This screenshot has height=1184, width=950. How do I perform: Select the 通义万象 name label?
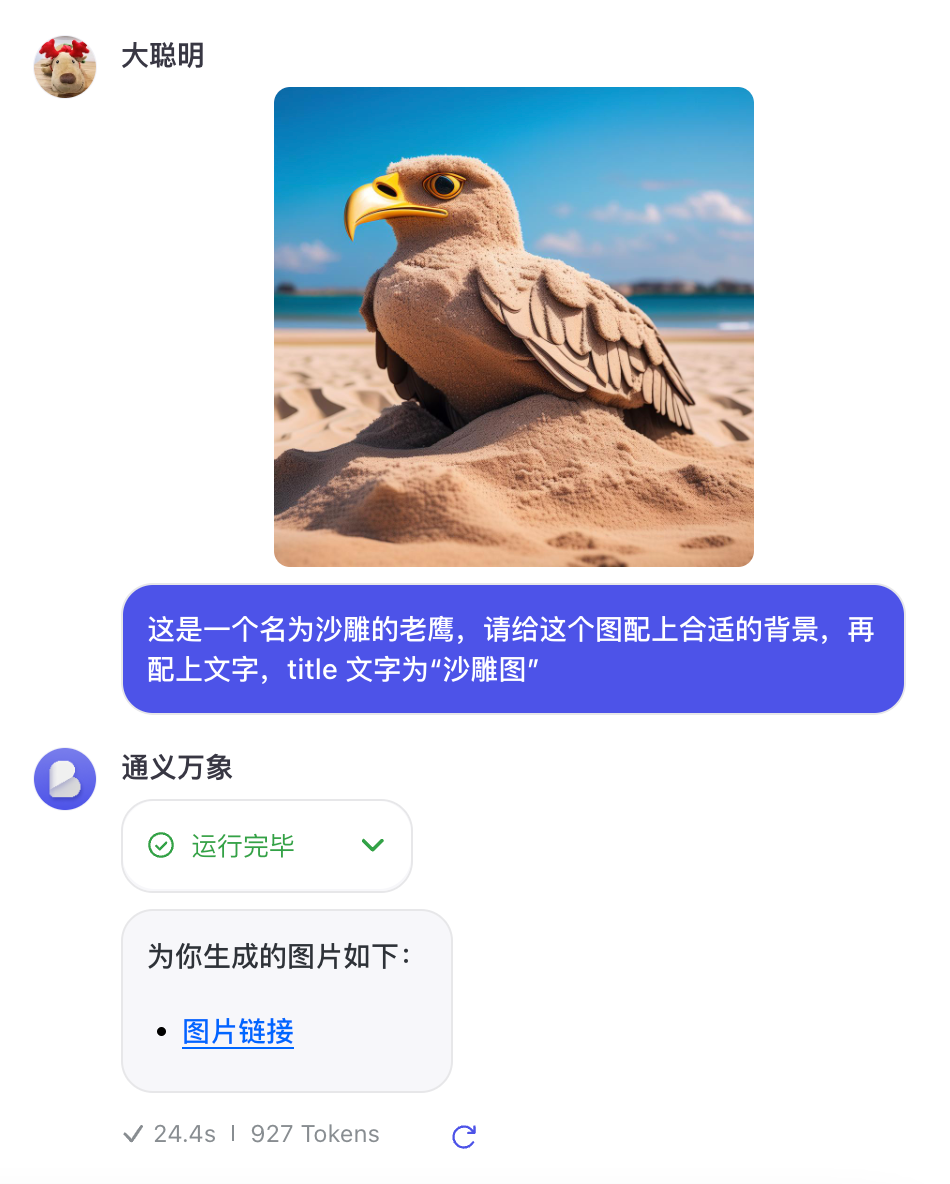point(175,768)
